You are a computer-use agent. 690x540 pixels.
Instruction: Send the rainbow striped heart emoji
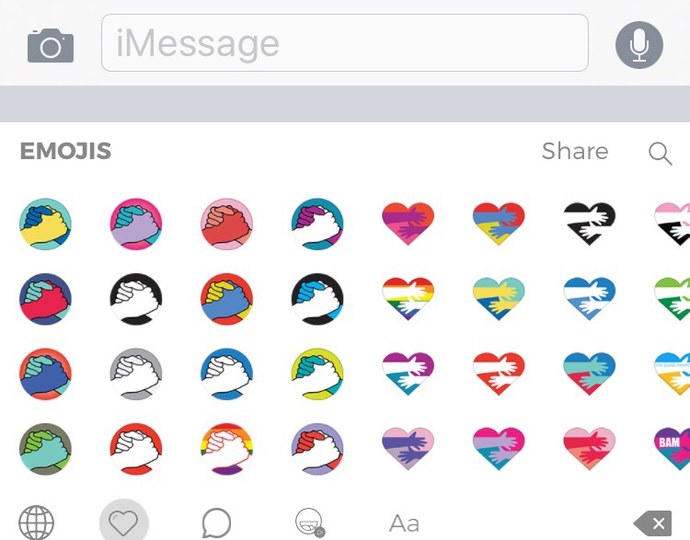click(408, 299)
